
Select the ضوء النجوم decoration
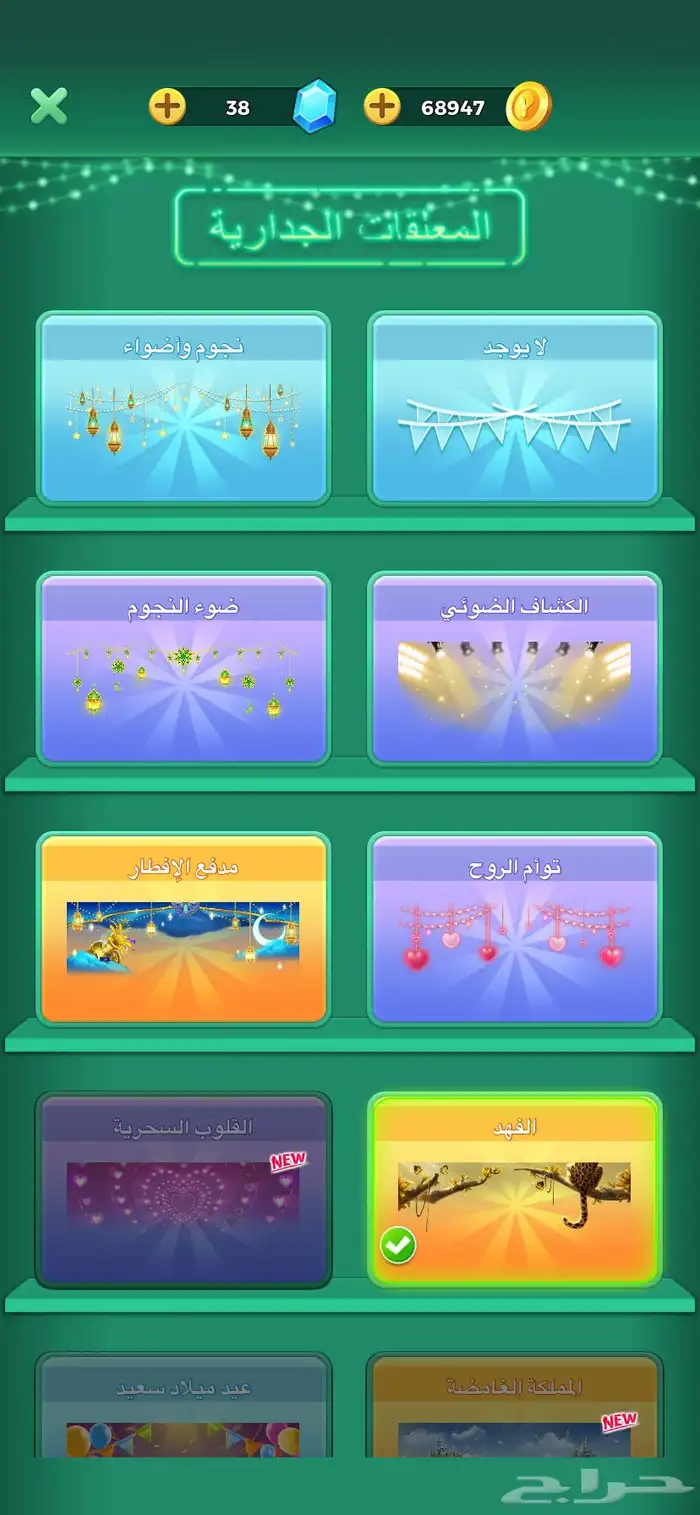pyautogui.click(x=183, y=668)
